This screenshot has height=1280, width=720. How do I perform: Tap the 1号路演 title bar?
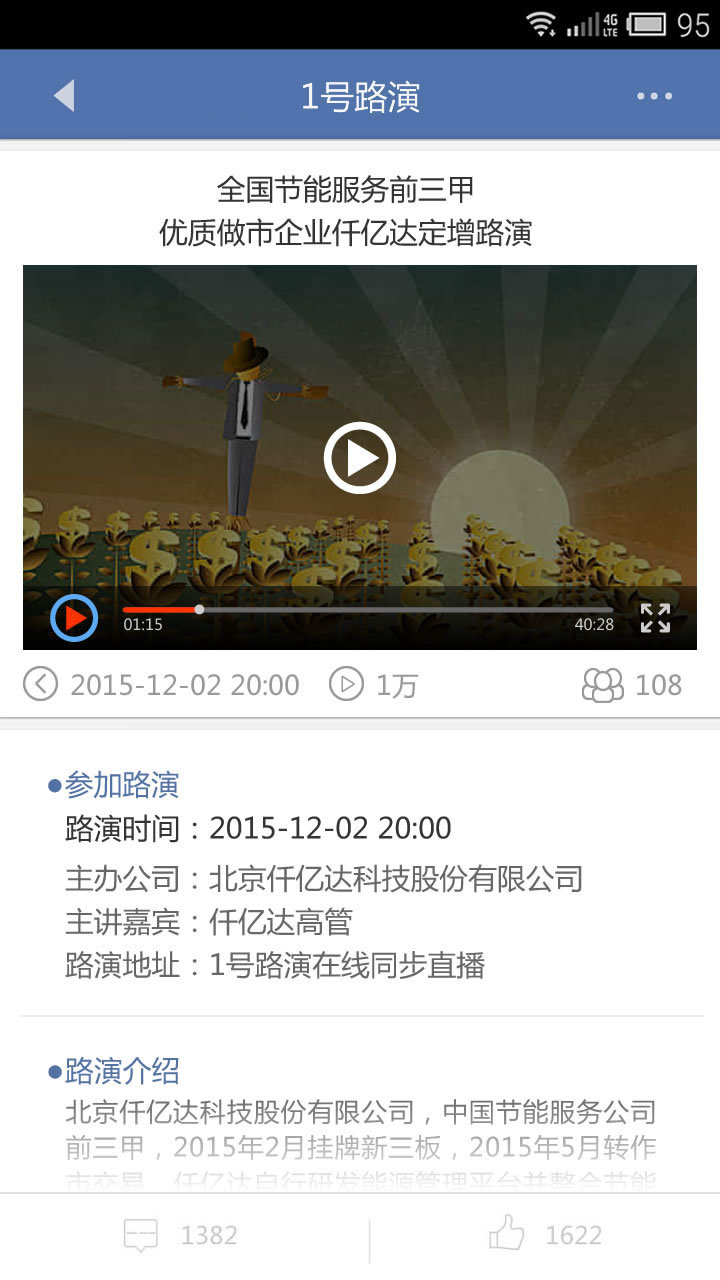(x=360, y=95)
